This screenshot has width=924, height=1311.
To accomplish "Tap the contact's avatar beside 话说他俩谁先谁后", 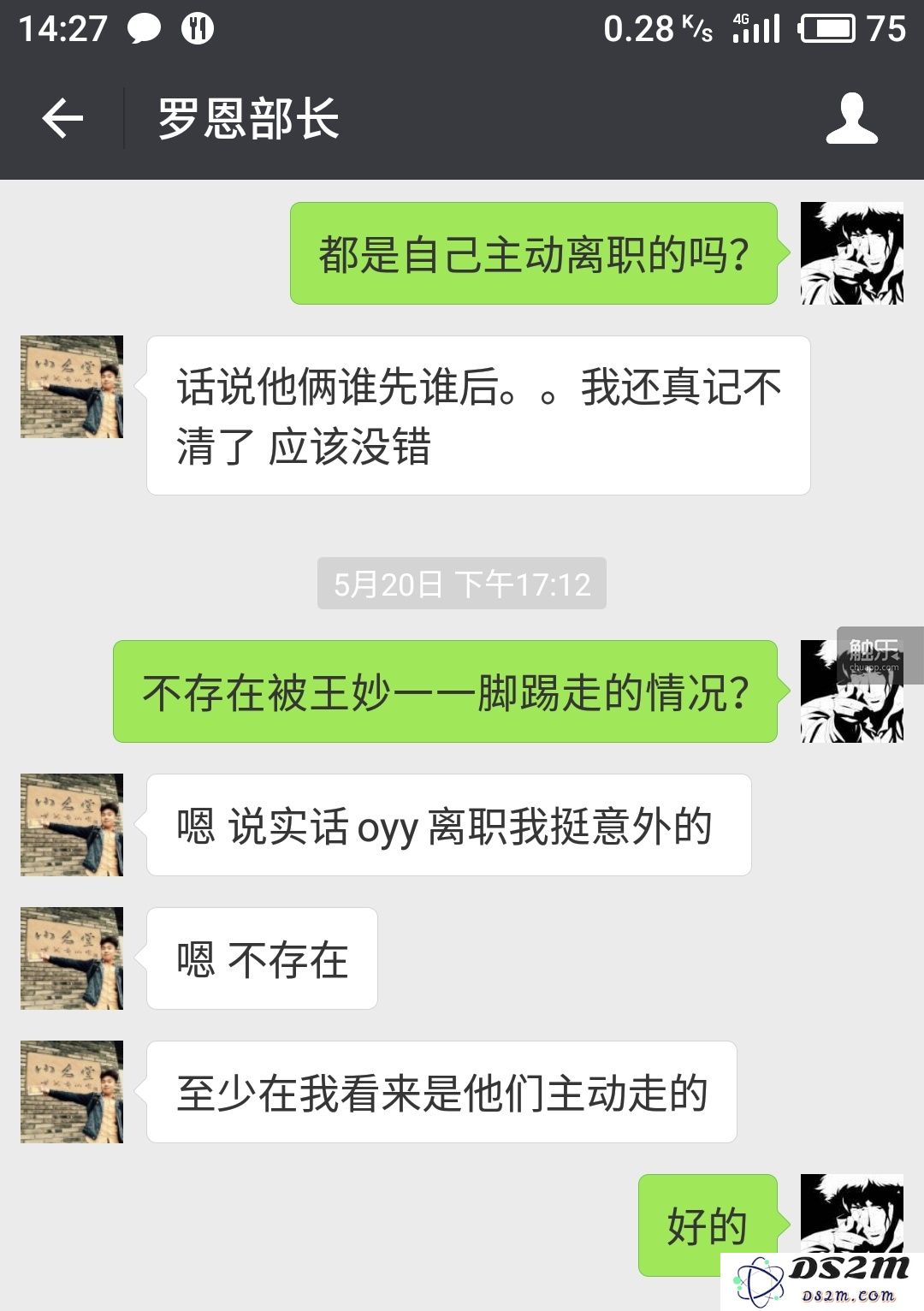I will (72, 387).
